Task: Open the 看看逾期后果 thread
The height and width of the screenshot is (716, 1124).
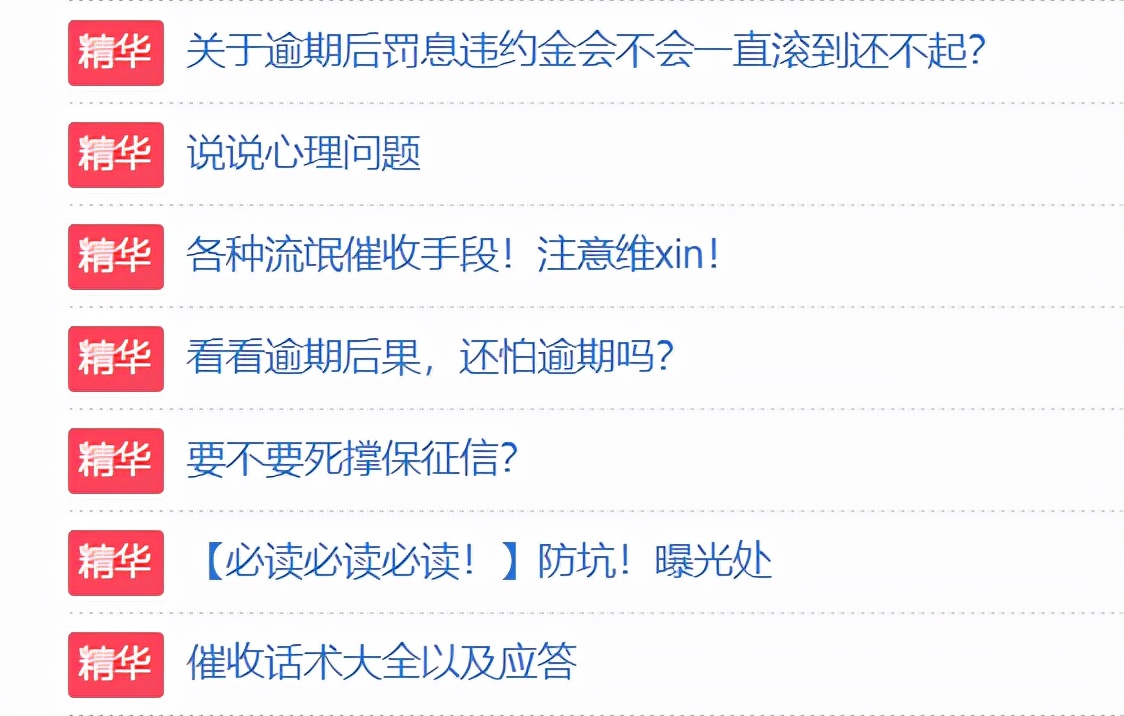Action: pos(429,357)
